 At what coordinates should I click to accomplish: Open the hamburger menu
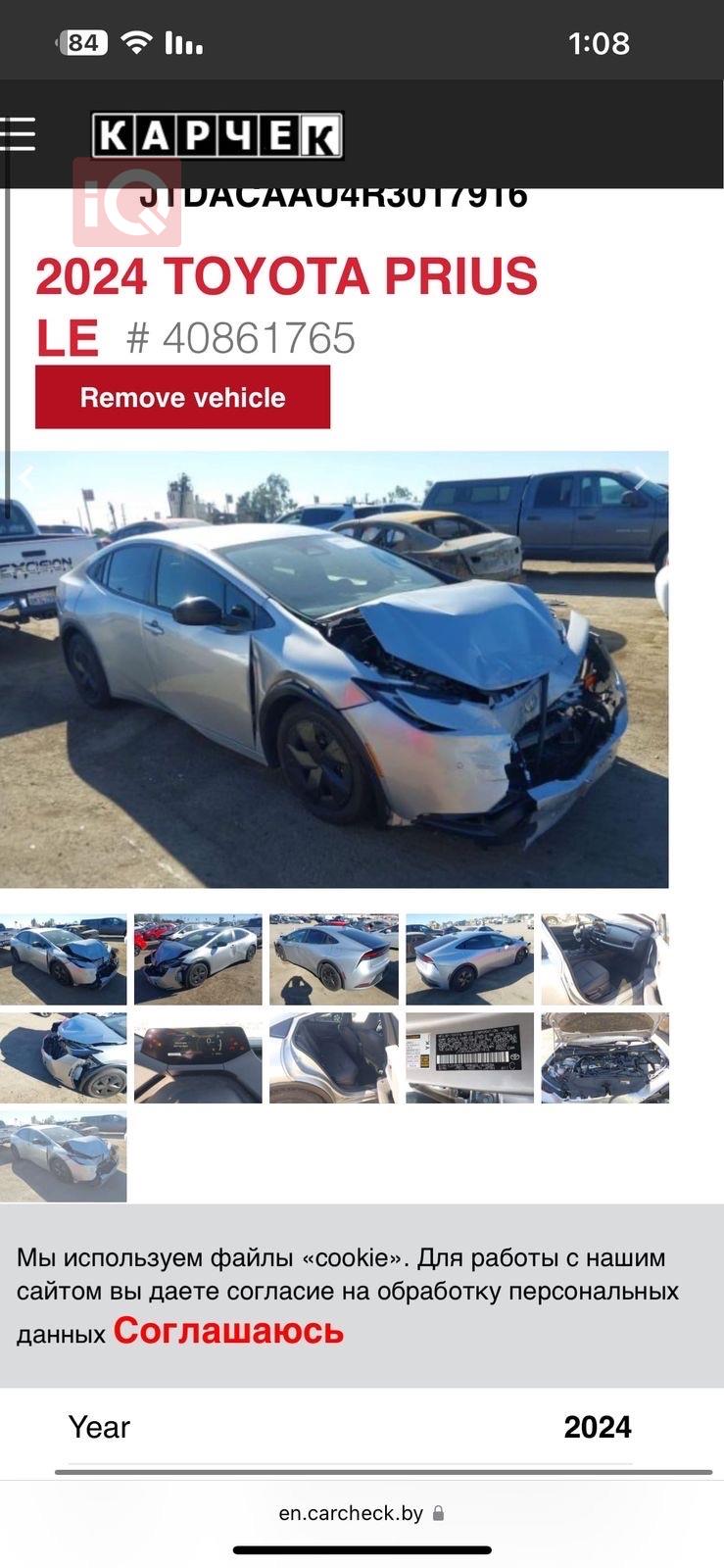(x=18, y=134)
